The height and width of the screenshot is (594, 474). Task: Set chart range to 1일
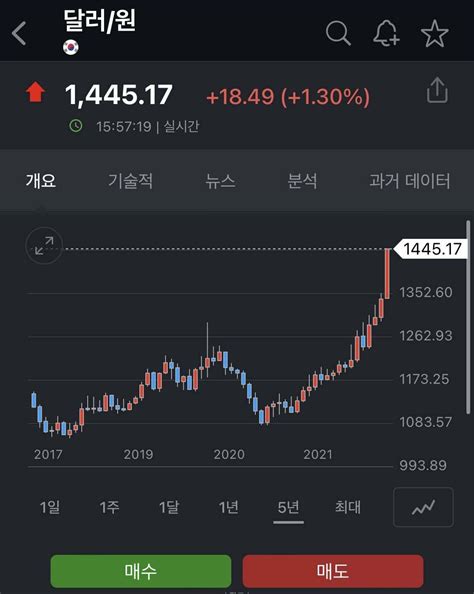(x=50, y=507)
